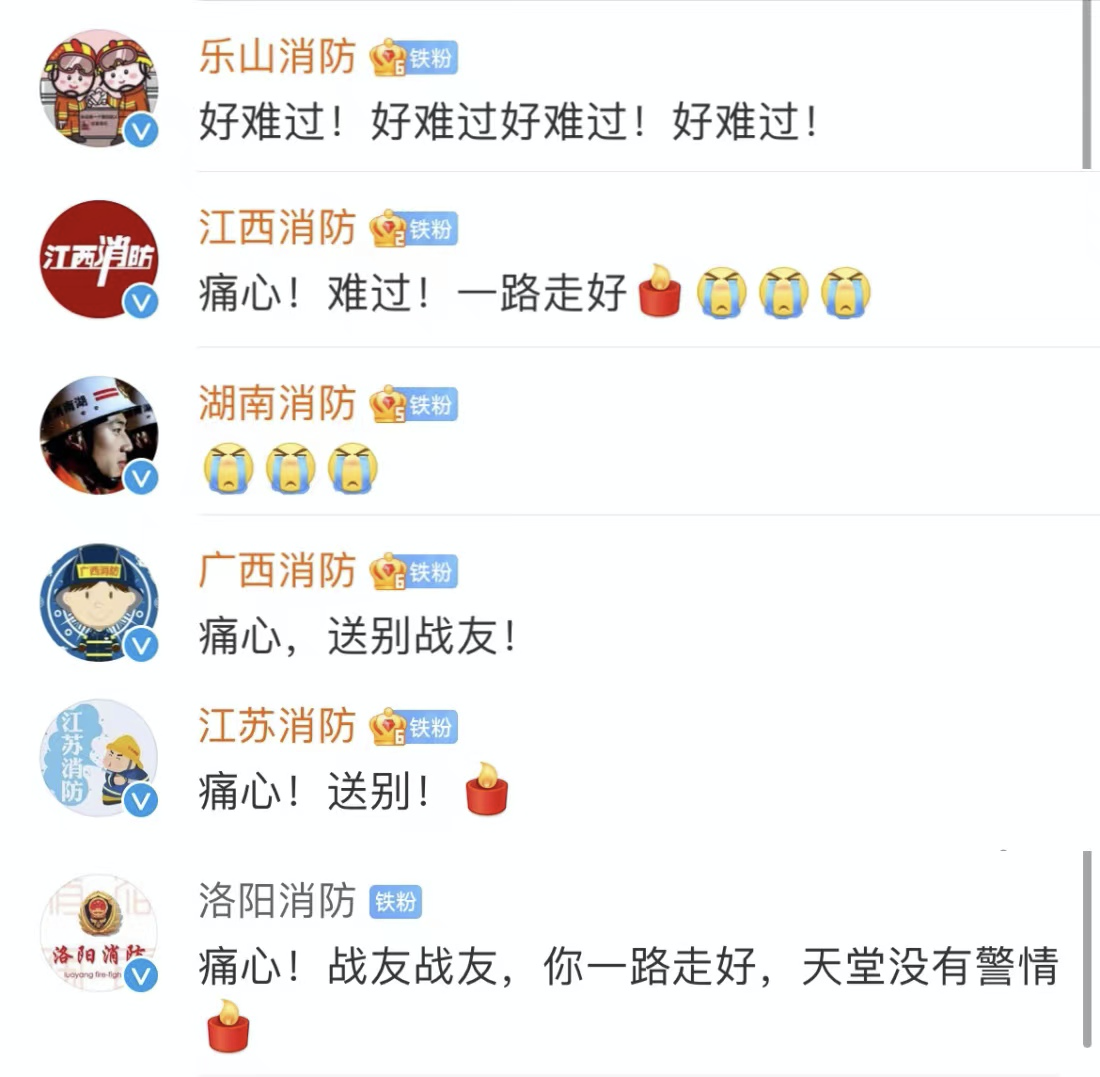
Task: Tap the username 湖南消防
Action: pos(277,404)
